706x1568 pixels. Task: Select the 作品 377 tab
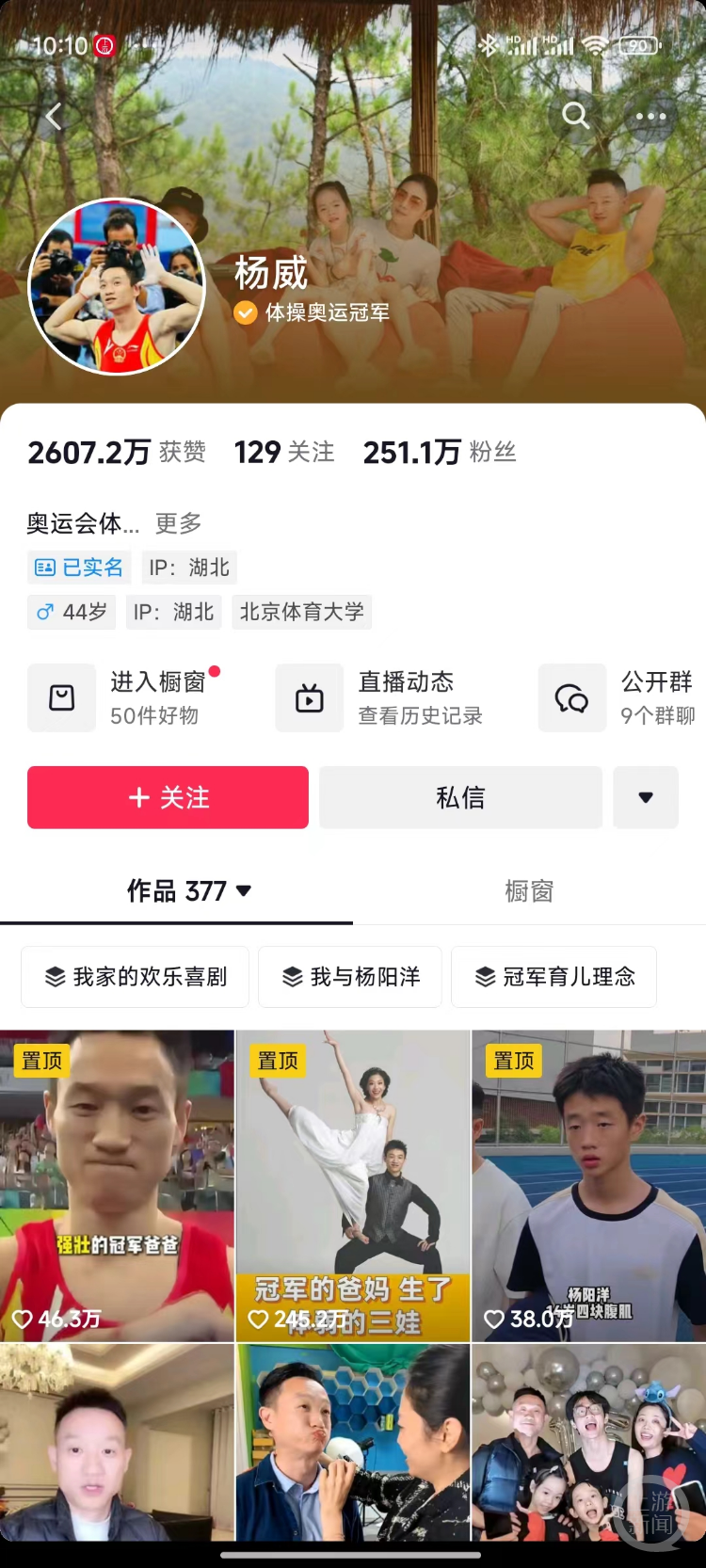pyautogui.click(x=188, y=890)
